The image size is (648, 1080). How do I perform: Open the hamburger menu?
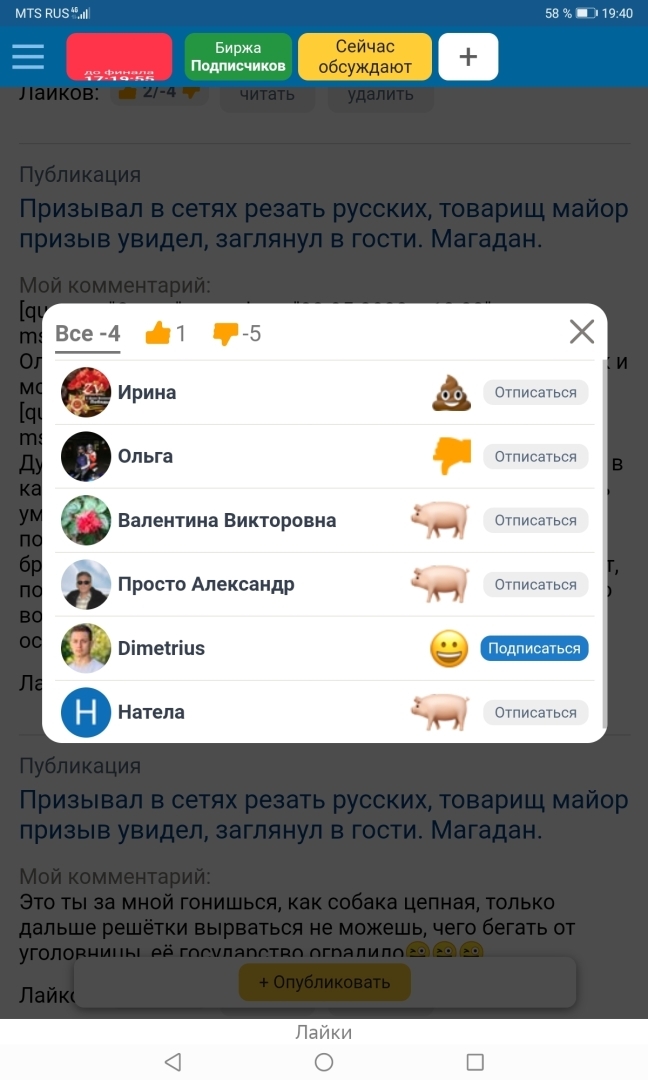click(x=28, y=56)
